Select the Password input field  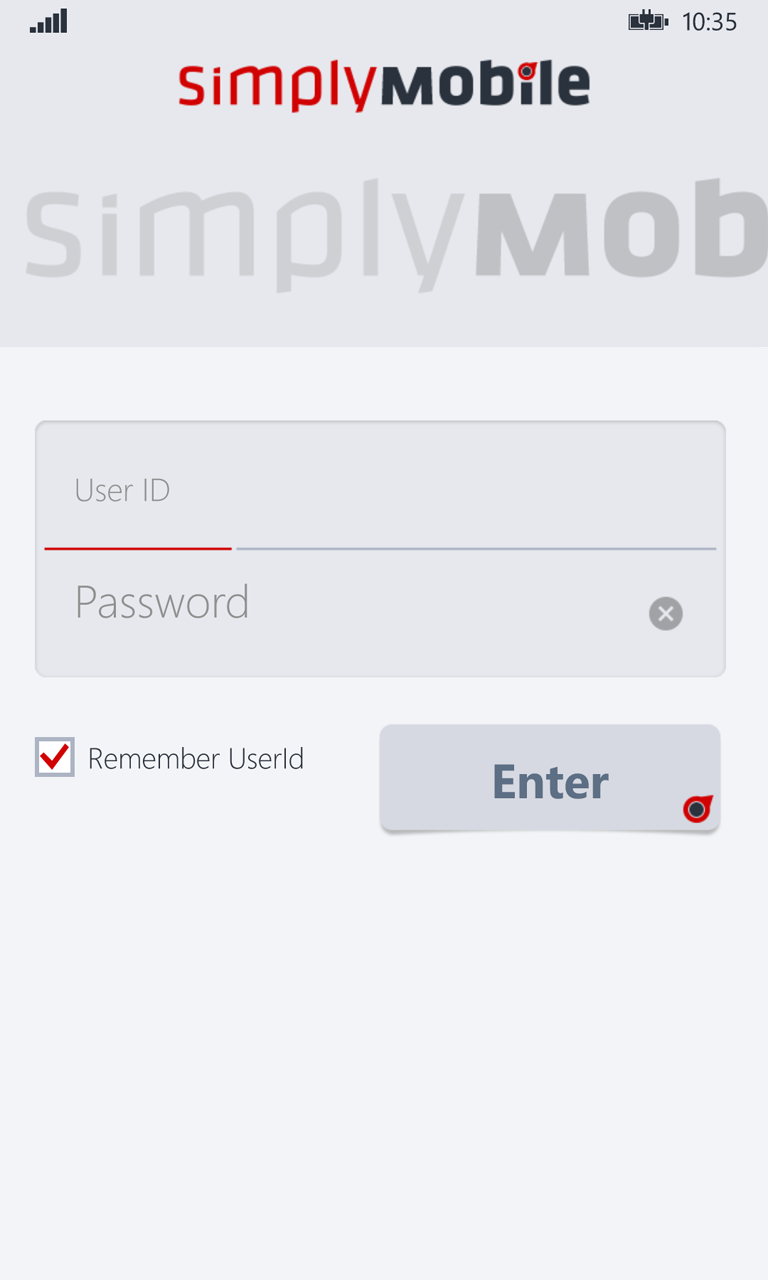click(x=300, y=602)
